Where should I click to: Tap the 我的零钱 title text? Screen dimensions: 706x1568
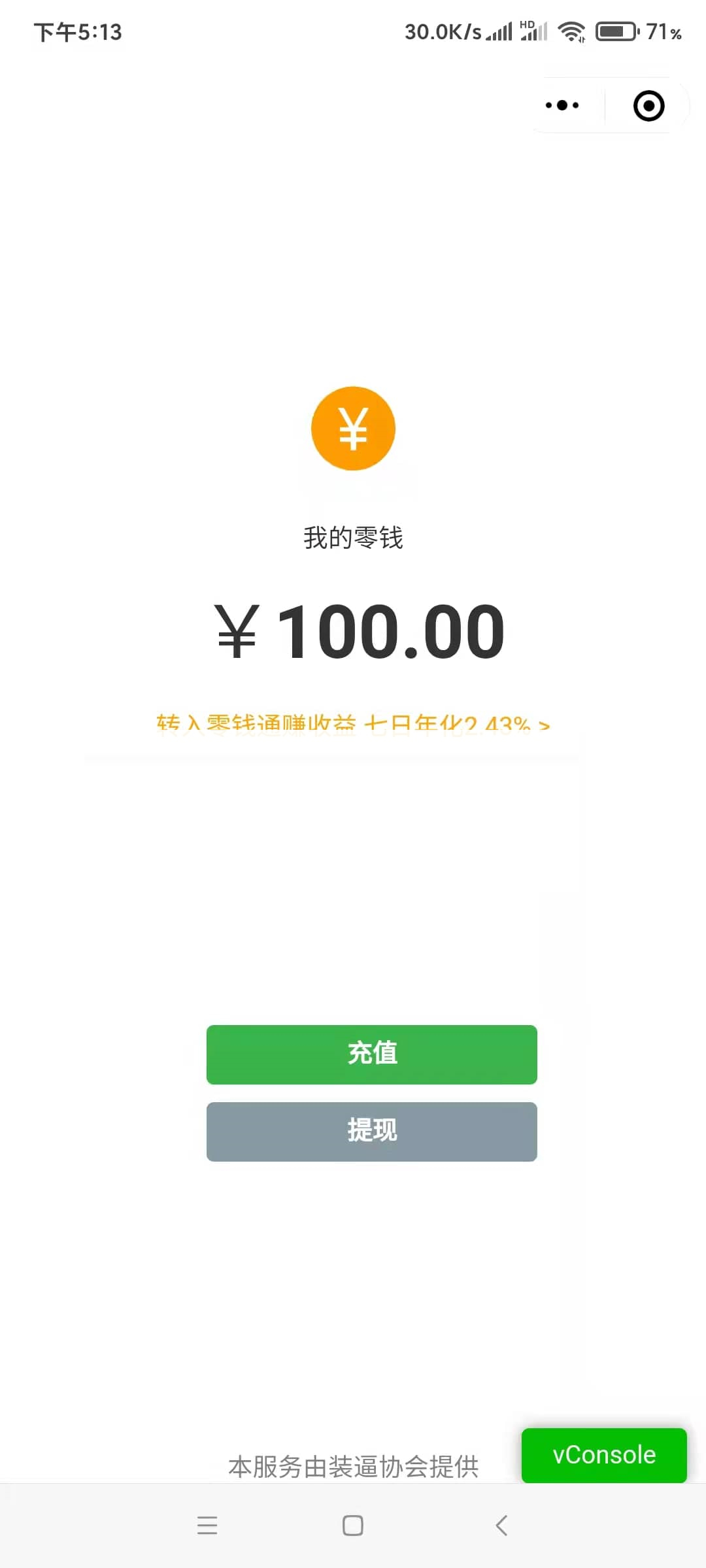point(353,538)
